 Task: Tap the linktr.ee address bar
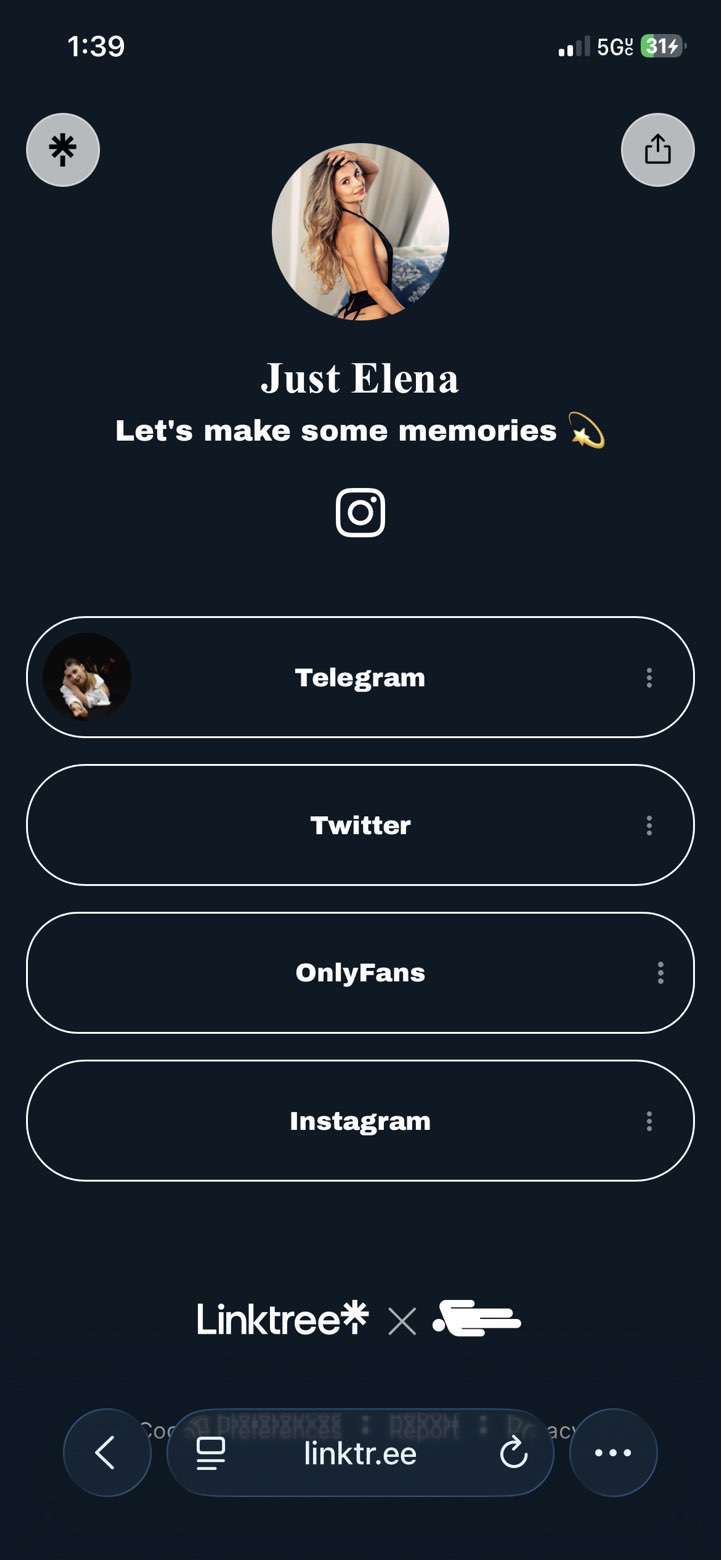pyautogui.click(x=360, y=1453)
